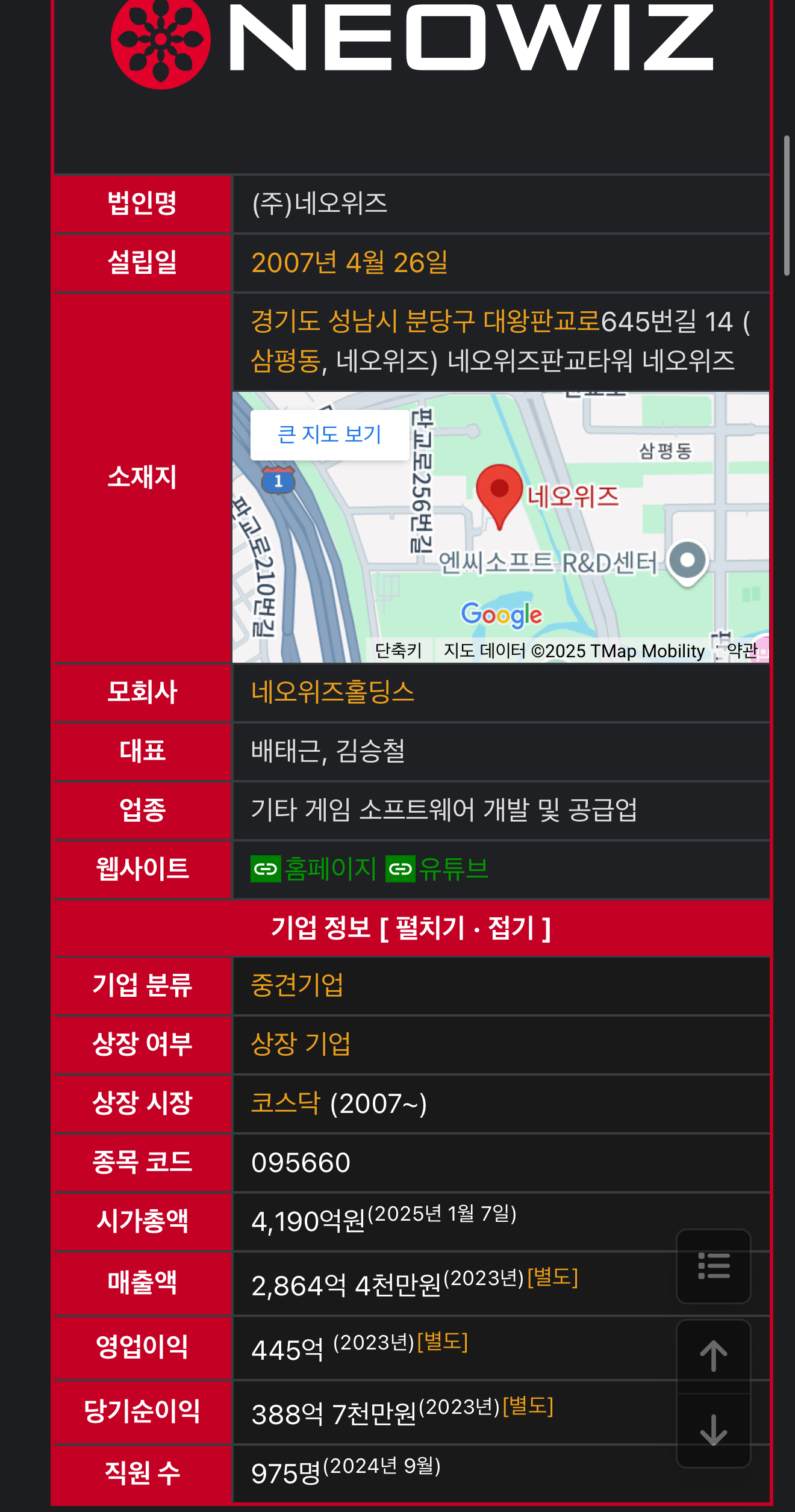Viewport: 795px width, 1512px height.
Task: Tap the 별도 footnote next to 영업이익
Action: coord(443,1341)
